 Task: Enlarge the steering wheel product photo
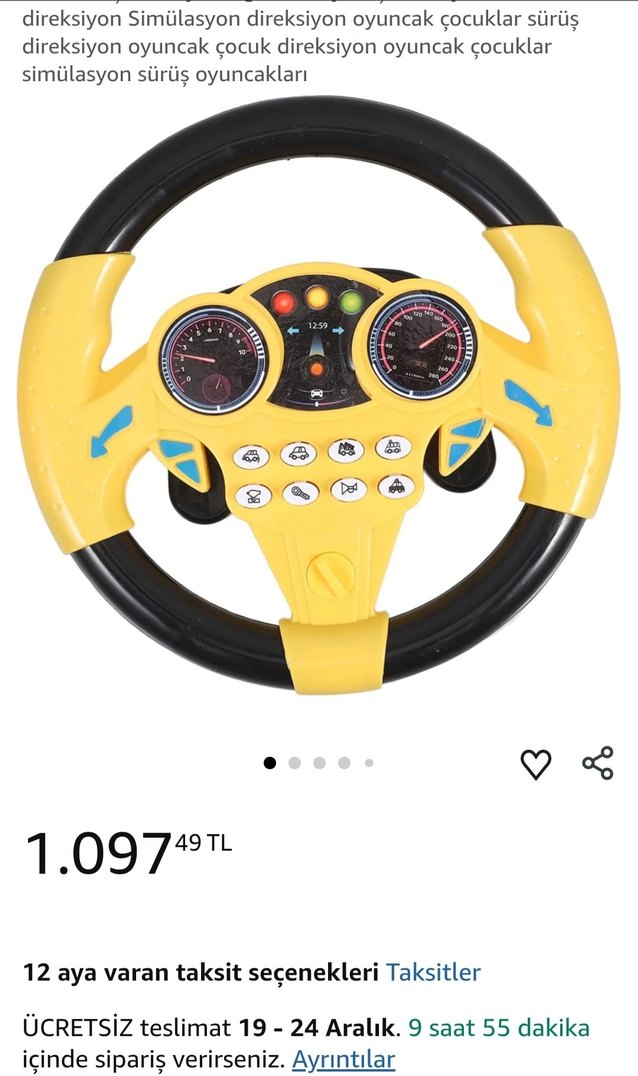pyautogui.click(x=319, y=400)
